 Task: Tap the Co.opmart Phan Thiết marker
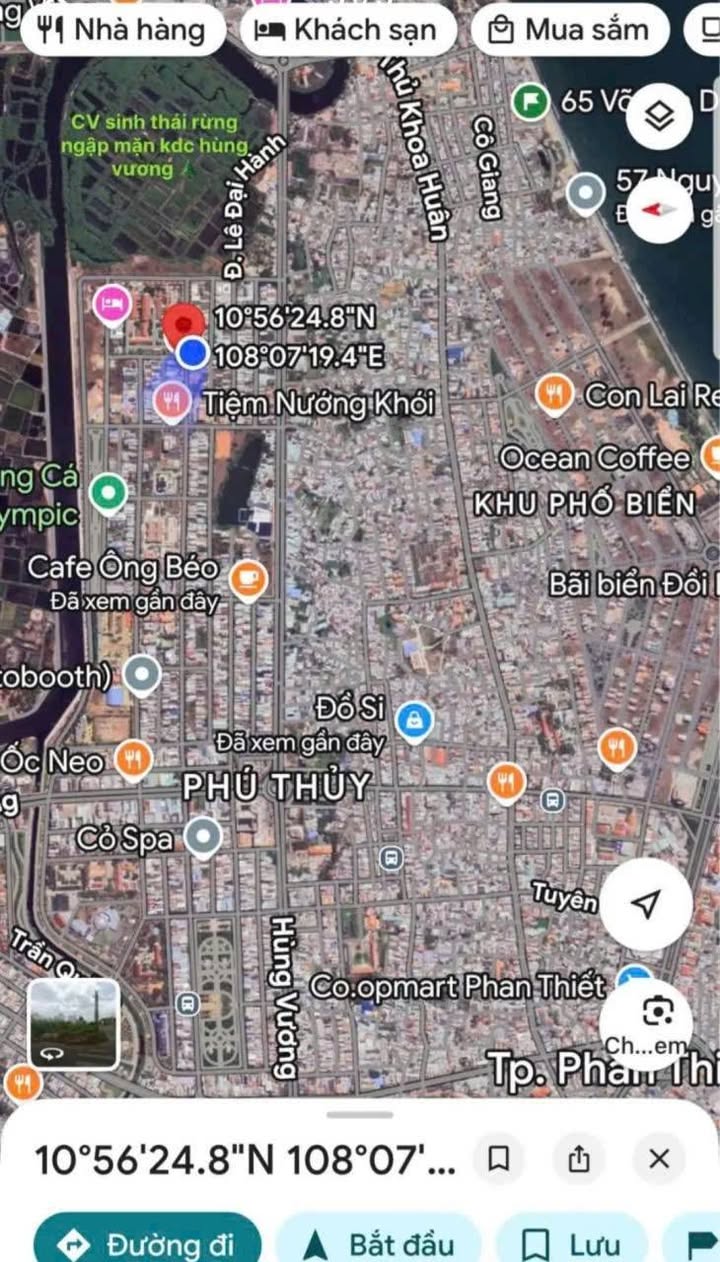pyautogui.click(x=634, y=976)
